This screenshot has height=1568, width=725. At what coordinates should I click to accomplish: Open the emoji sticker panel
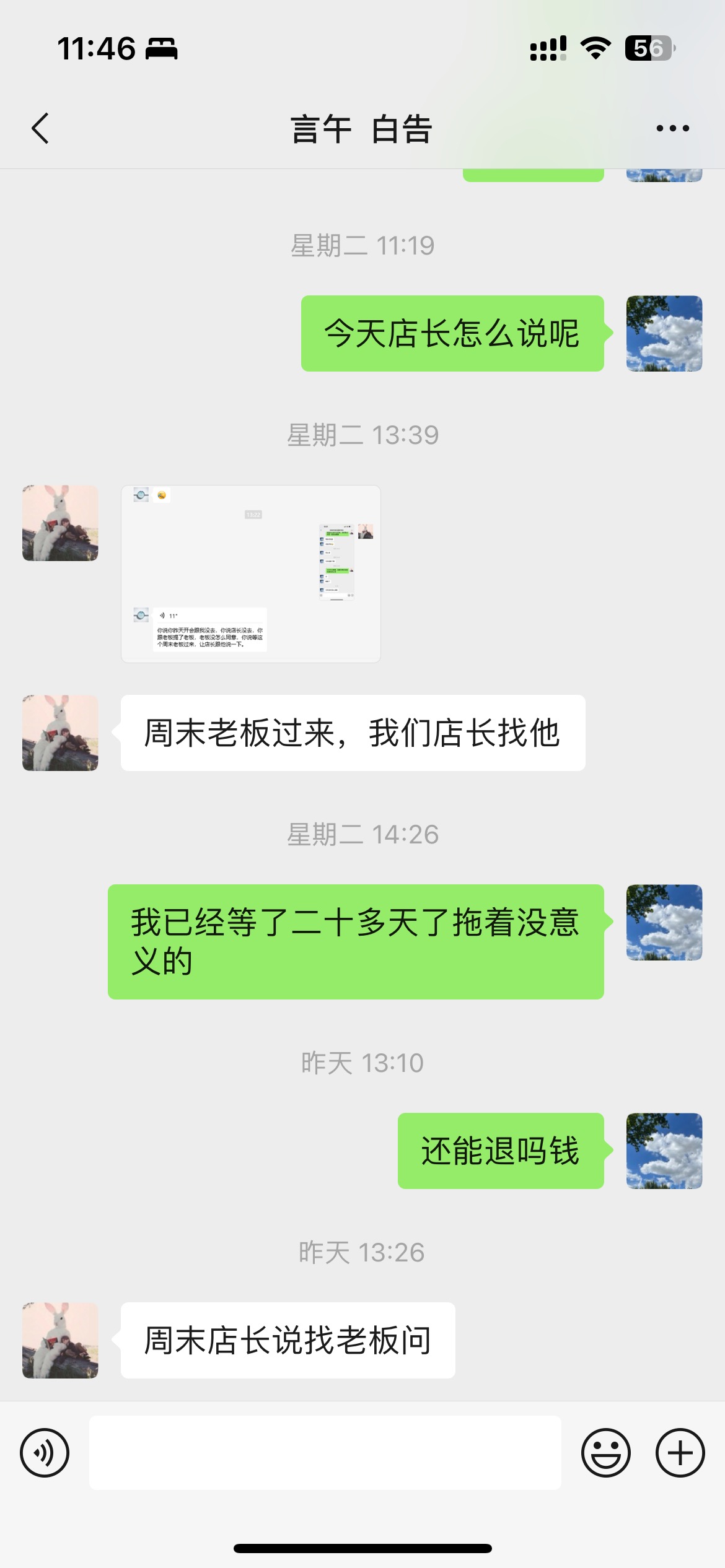[605, 1452]
